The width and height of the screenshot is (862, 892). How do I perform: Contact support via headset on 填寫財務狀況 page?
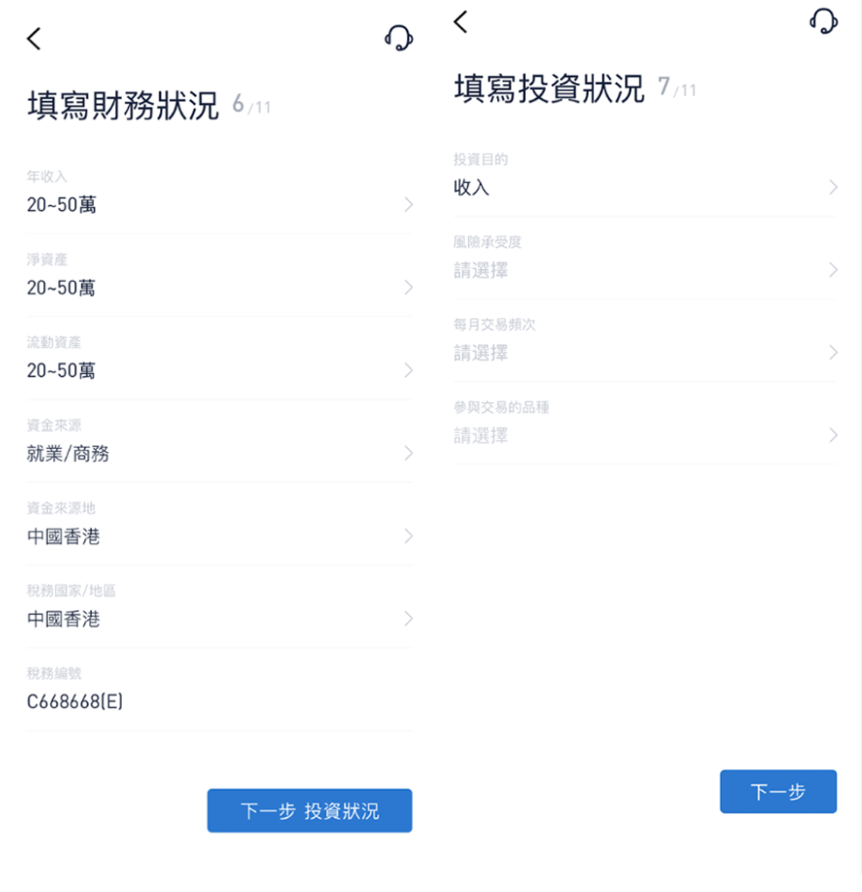tap(398, 39)
